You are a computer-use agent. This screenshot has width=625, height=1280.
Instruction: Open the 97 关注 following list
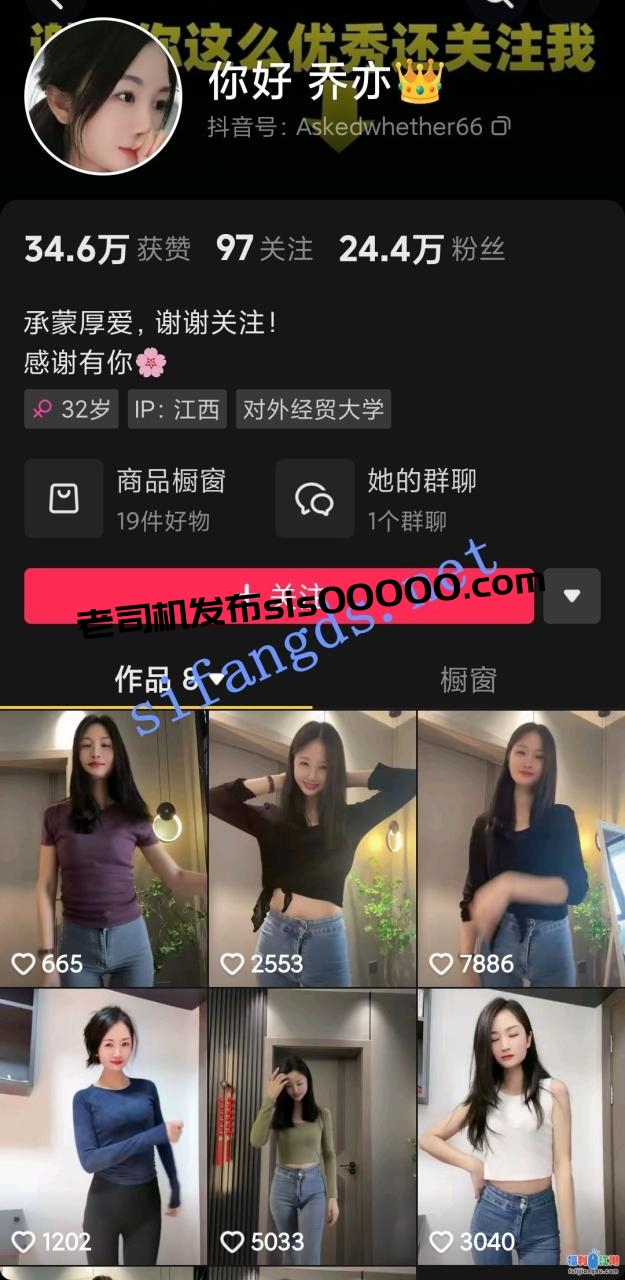tap(264, 248)
